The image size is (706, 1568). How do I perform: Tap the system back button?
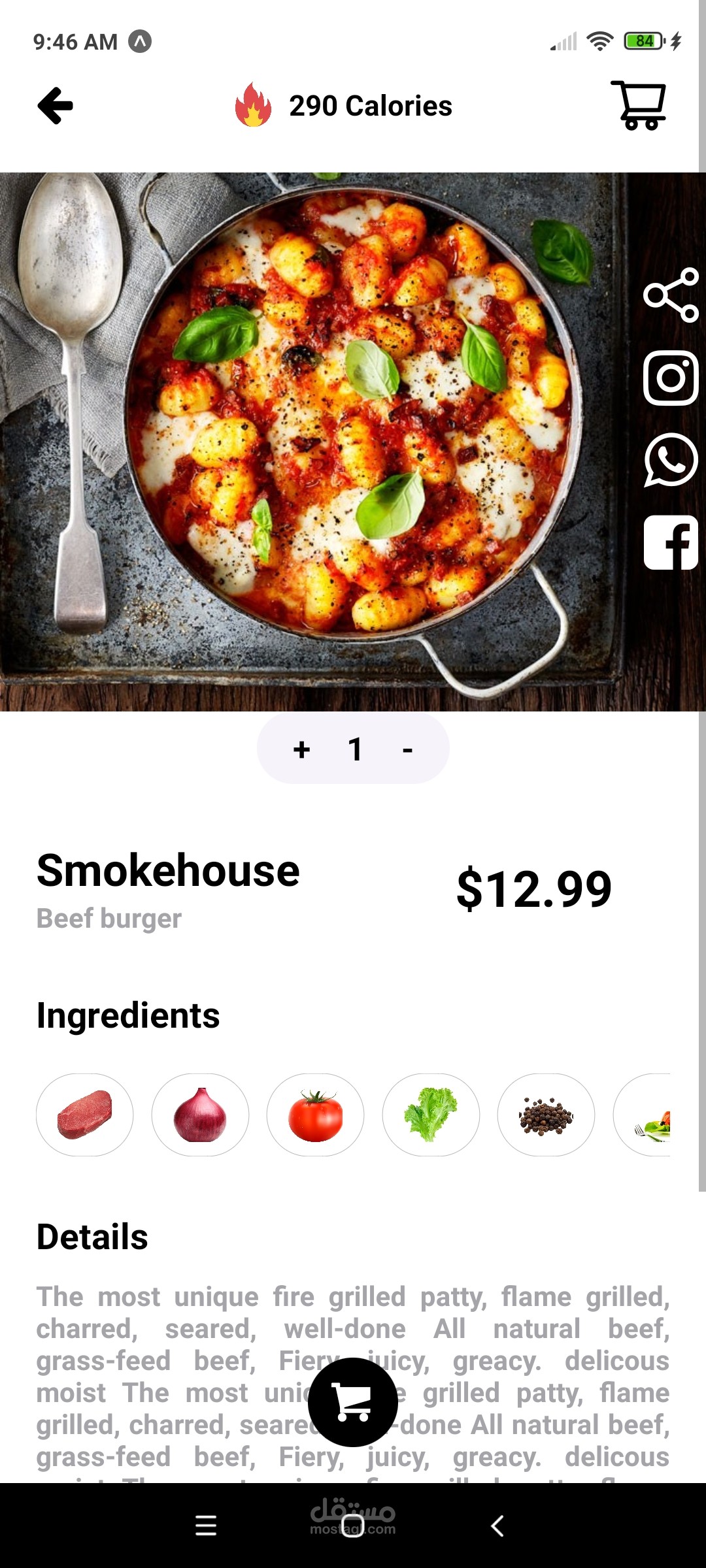pos(497,1526)
